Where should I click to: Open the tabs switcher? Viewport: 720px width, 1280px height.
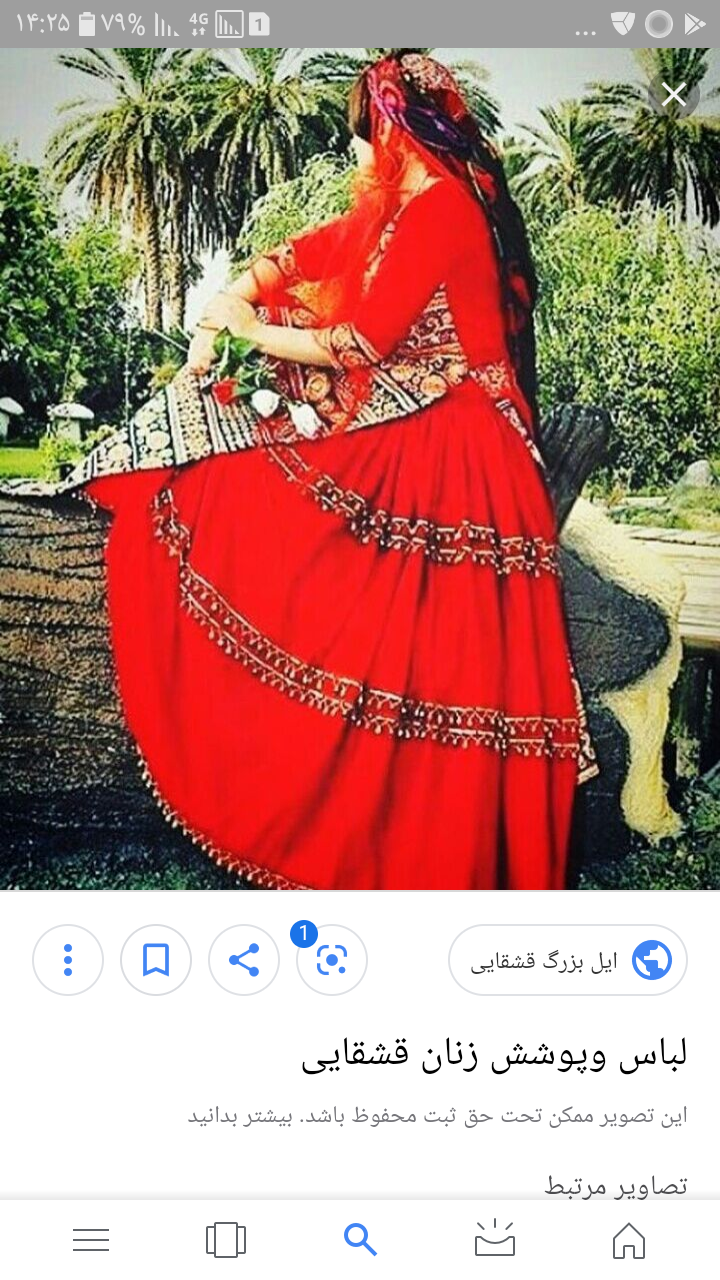coord(226,1240)
